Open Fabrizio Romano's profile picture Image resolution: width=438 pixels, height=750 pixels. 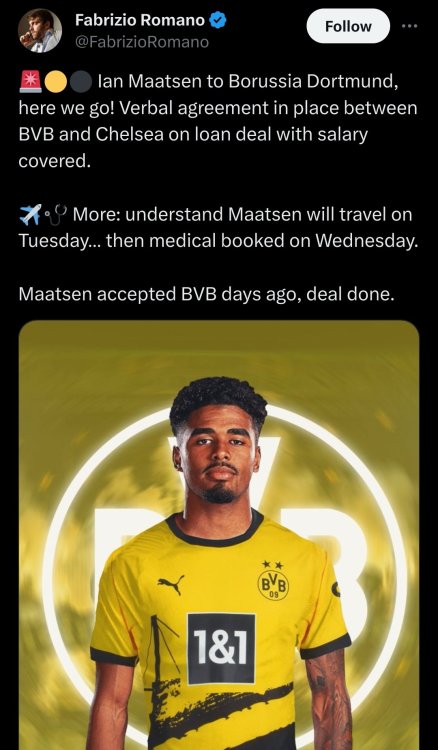coord(40,31)
